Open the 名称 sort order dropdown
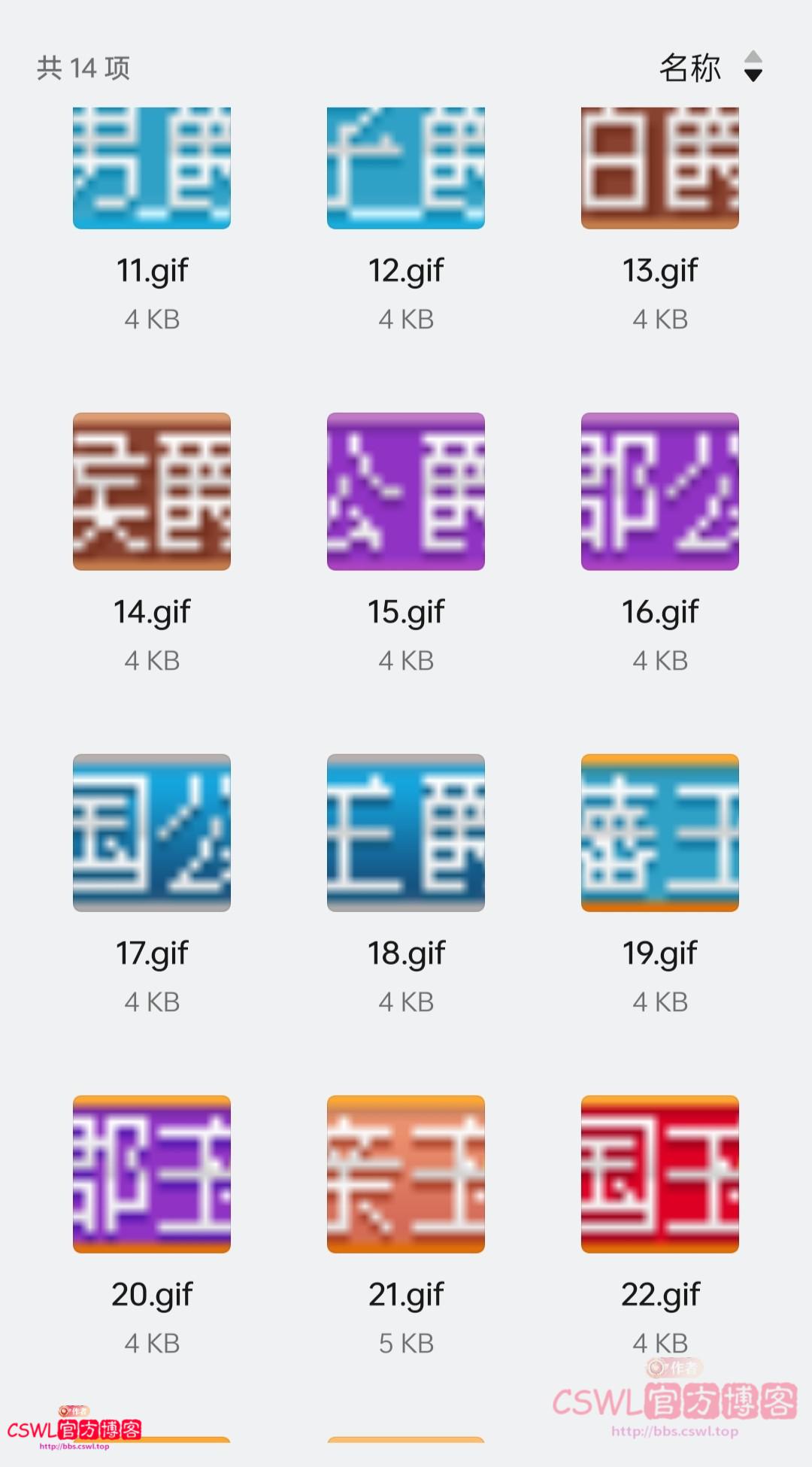 click(x=710, y=68)
